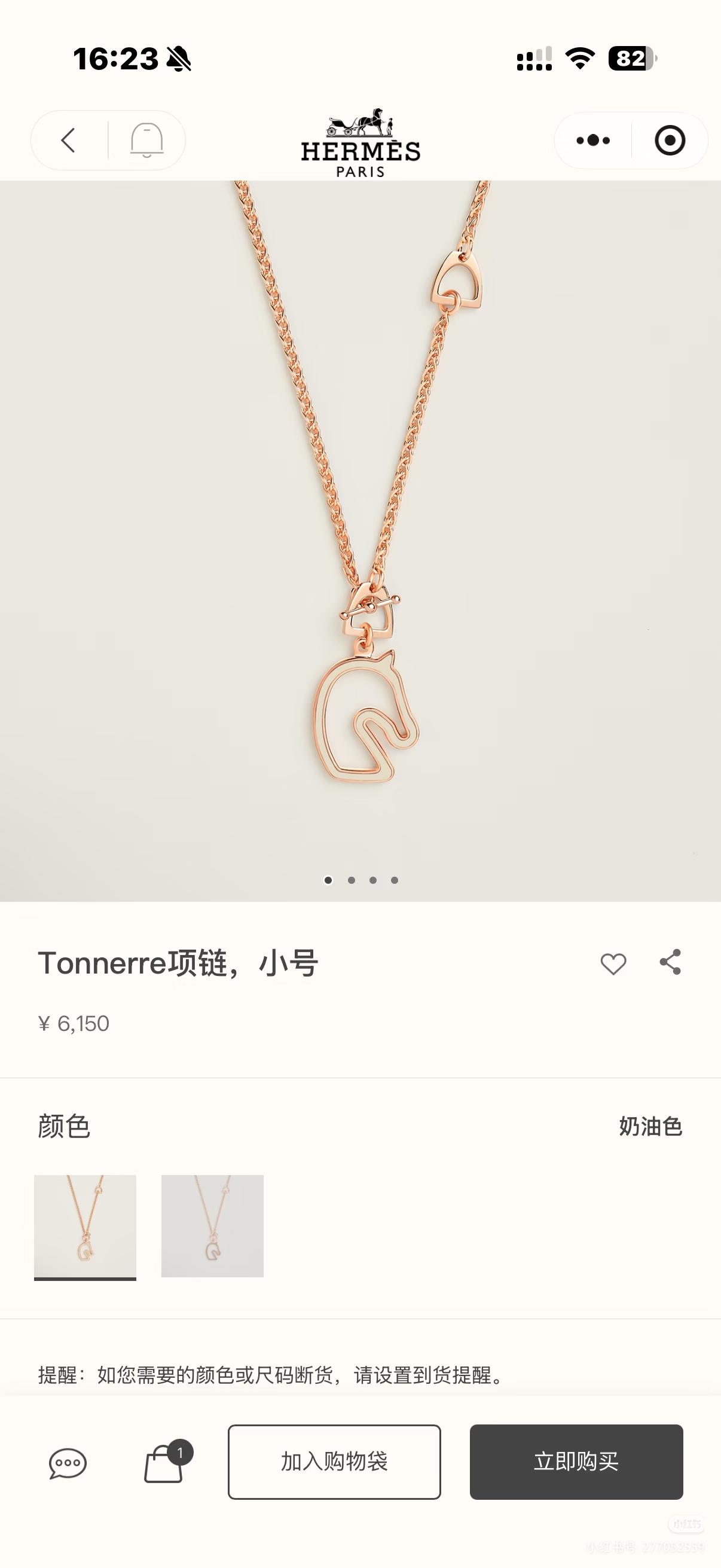Add the Tonnerre necklace to favorites
721x1568 pixels.
click(613, 963)
